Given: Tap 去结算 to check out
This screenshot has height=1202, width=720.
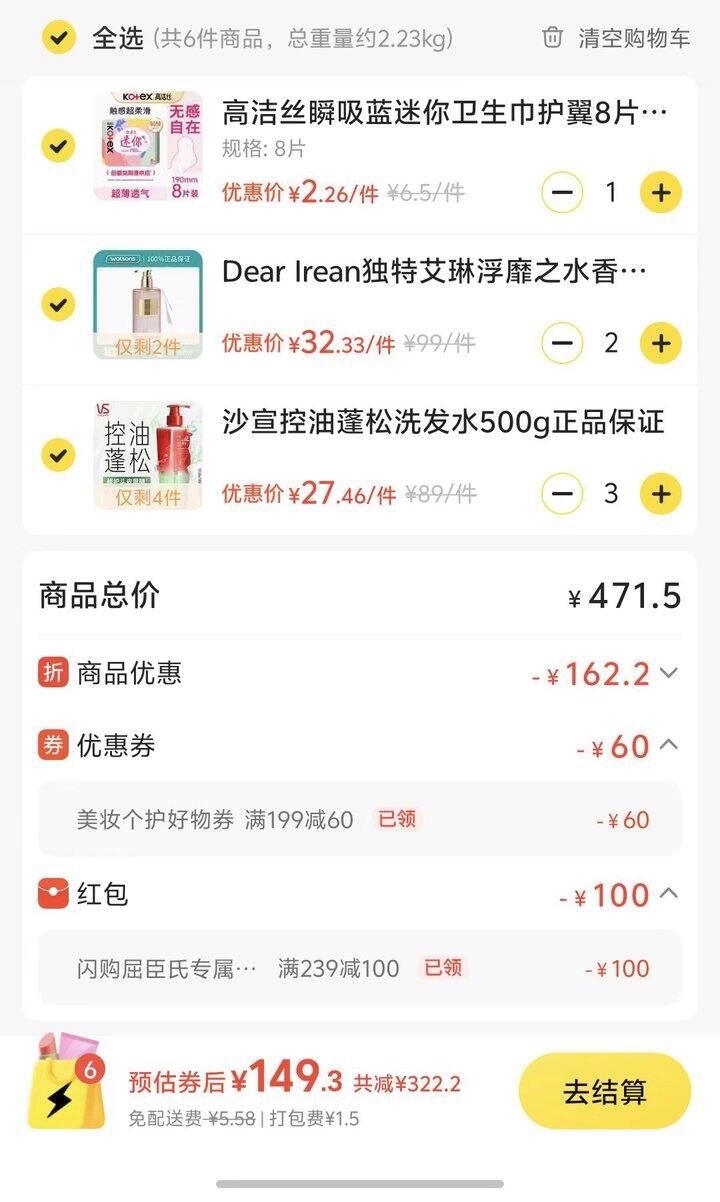Looking at the screenshot, I should click(x=604, y=1092).
